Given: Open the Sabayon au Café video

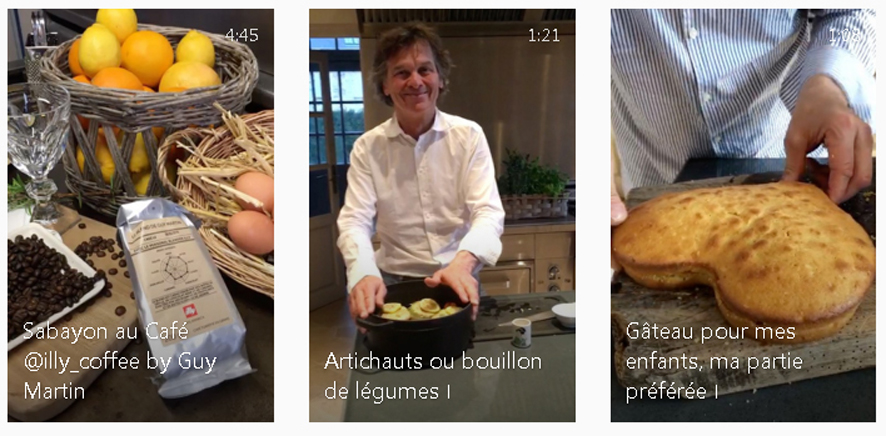Looking at the screenshot, I should (x=141, y=215).
